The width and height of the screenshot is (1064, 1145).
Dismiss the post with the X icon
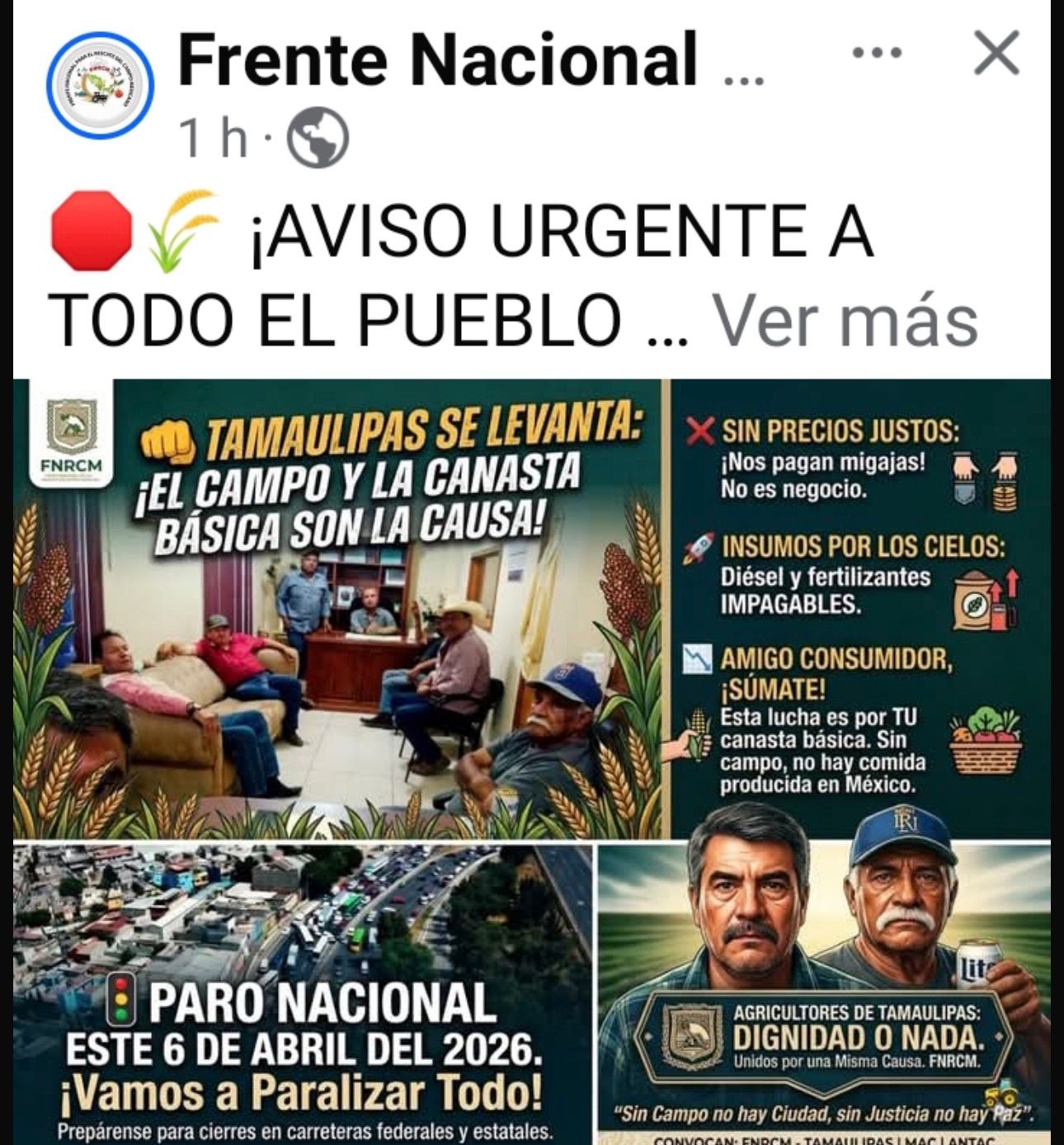click(x=996, y=54)
